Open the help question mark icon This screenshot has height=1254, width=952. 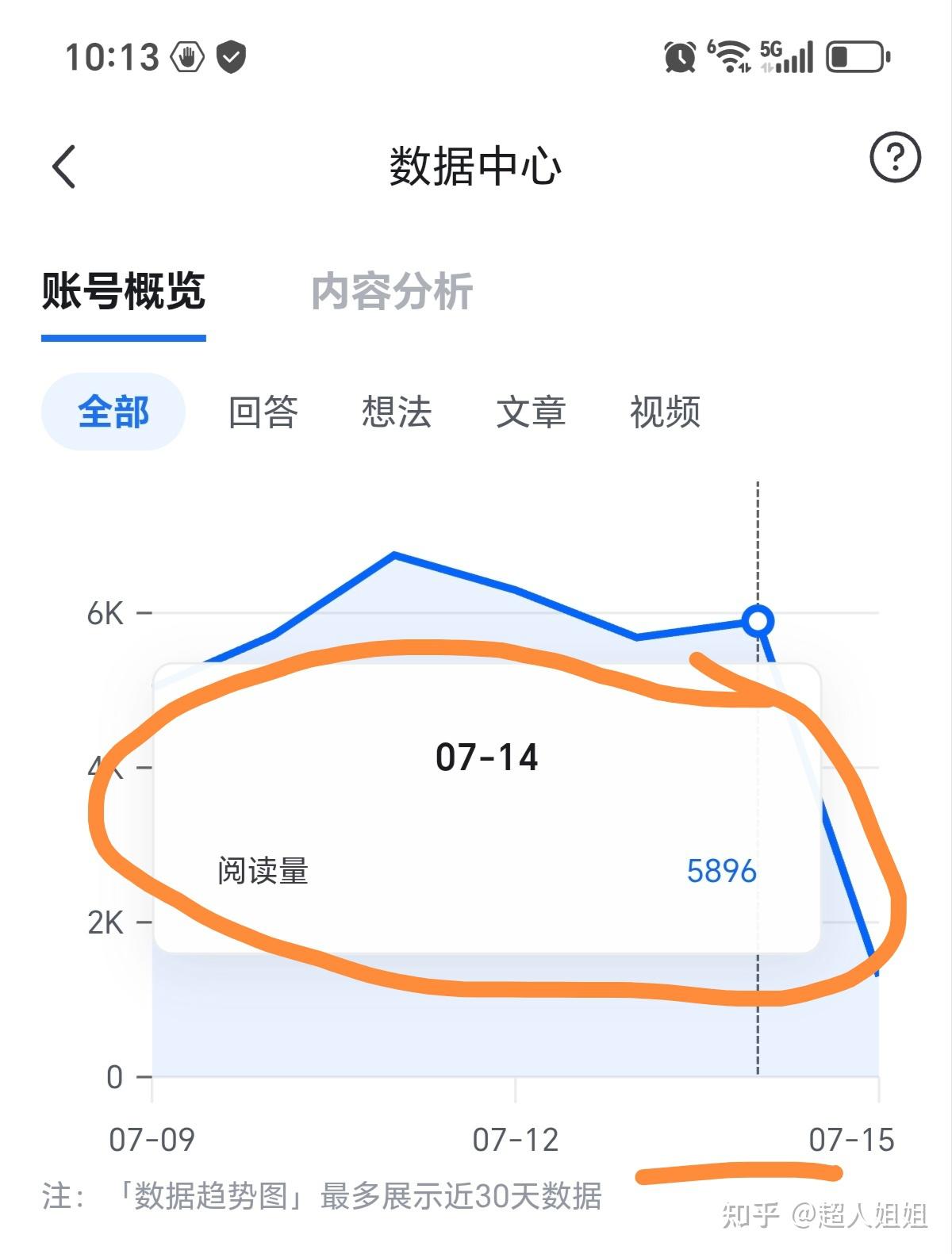895,157
